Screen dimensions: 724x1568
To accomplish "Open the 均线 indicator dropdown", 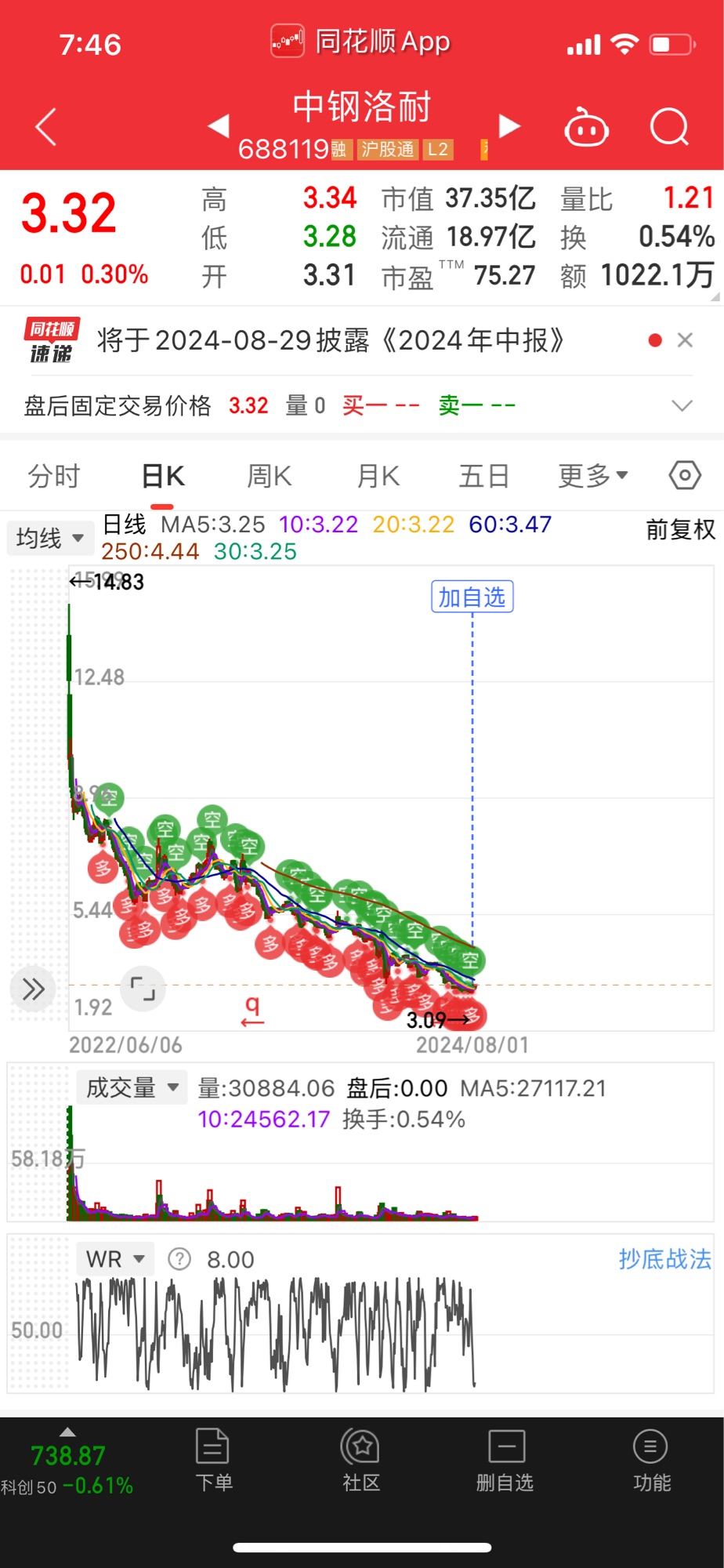I will (49, 538).
